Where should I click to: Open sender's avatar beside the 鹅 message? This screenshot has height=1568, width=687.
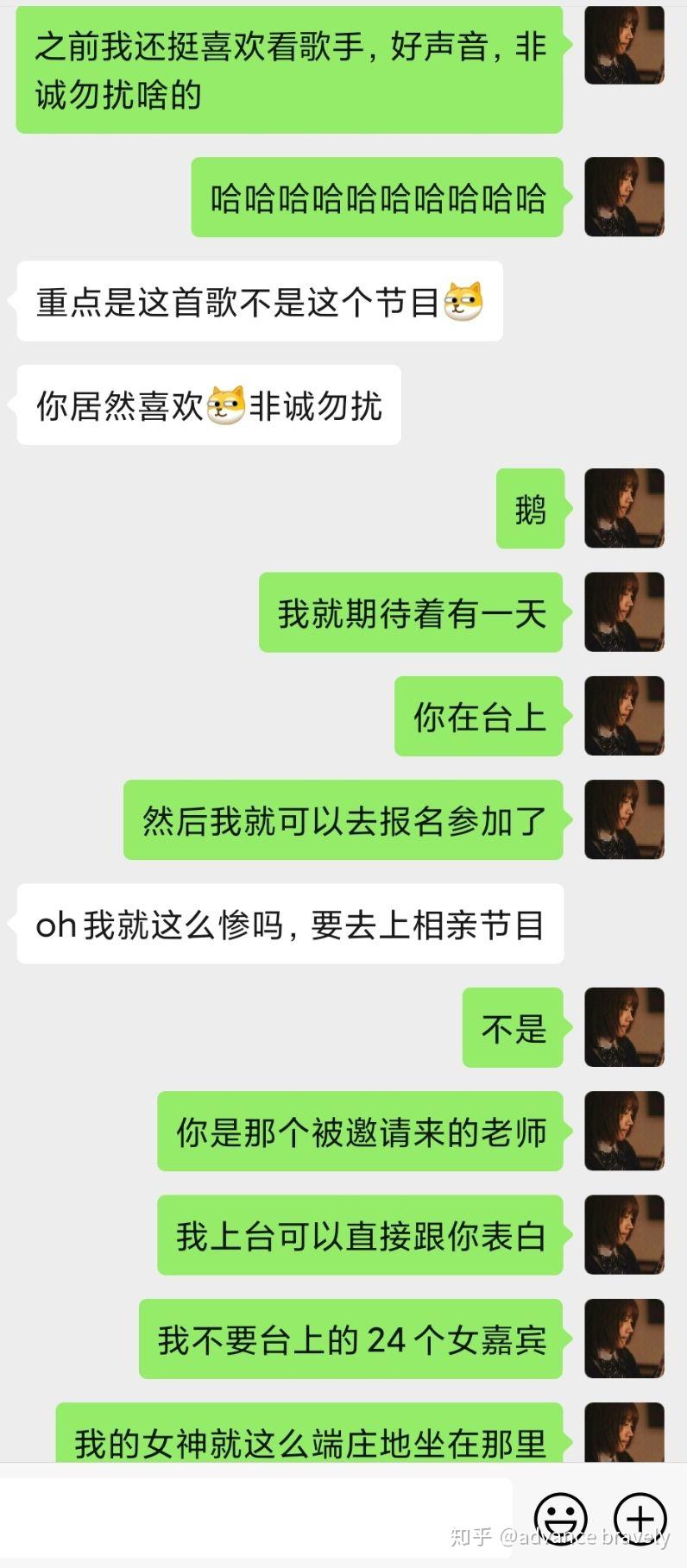coord(624,508)
